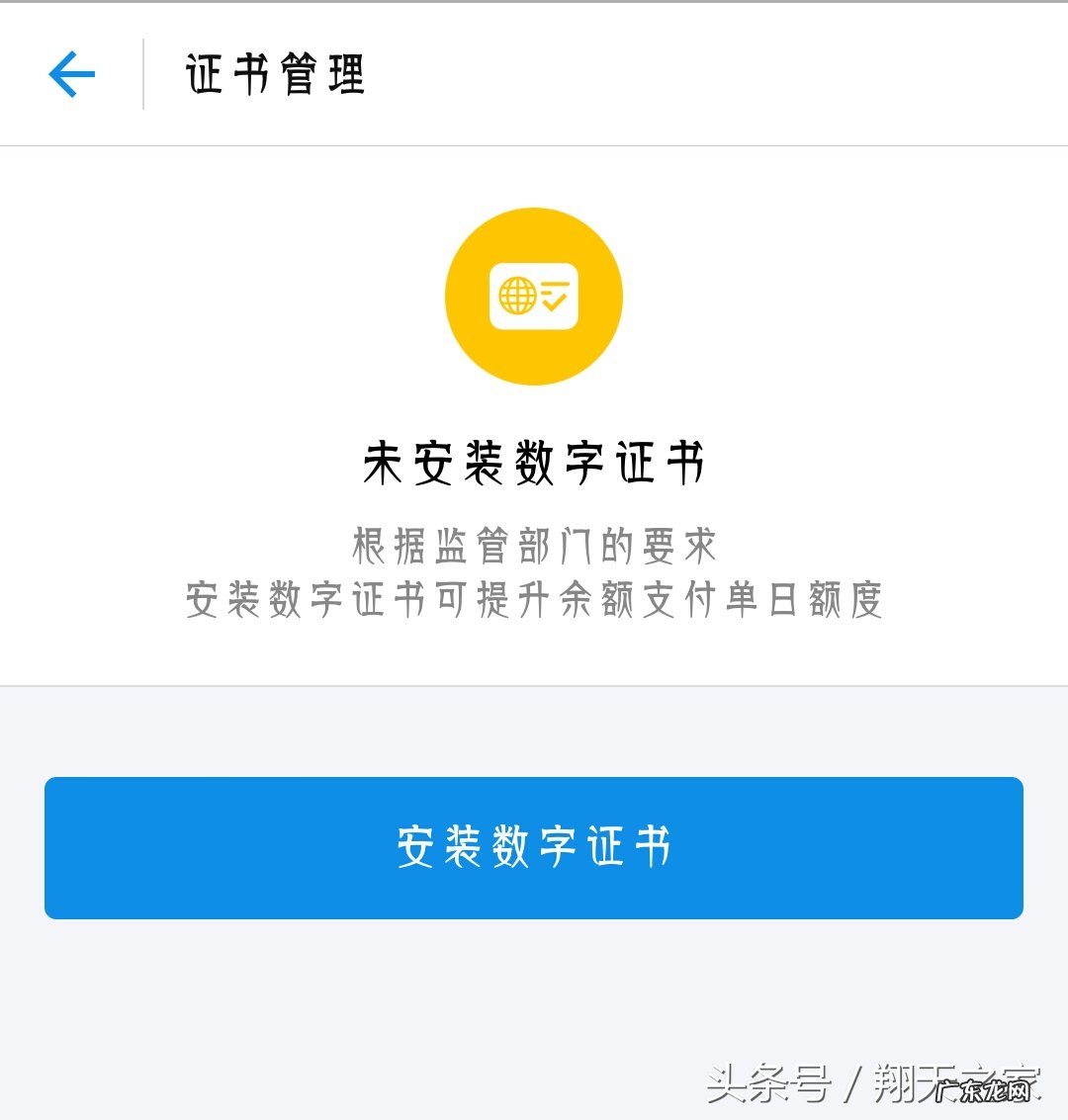The image size is (1068, 1120).
Task: Select the 根据监管部门的要求 text line
Action: (x=534, y=545)
